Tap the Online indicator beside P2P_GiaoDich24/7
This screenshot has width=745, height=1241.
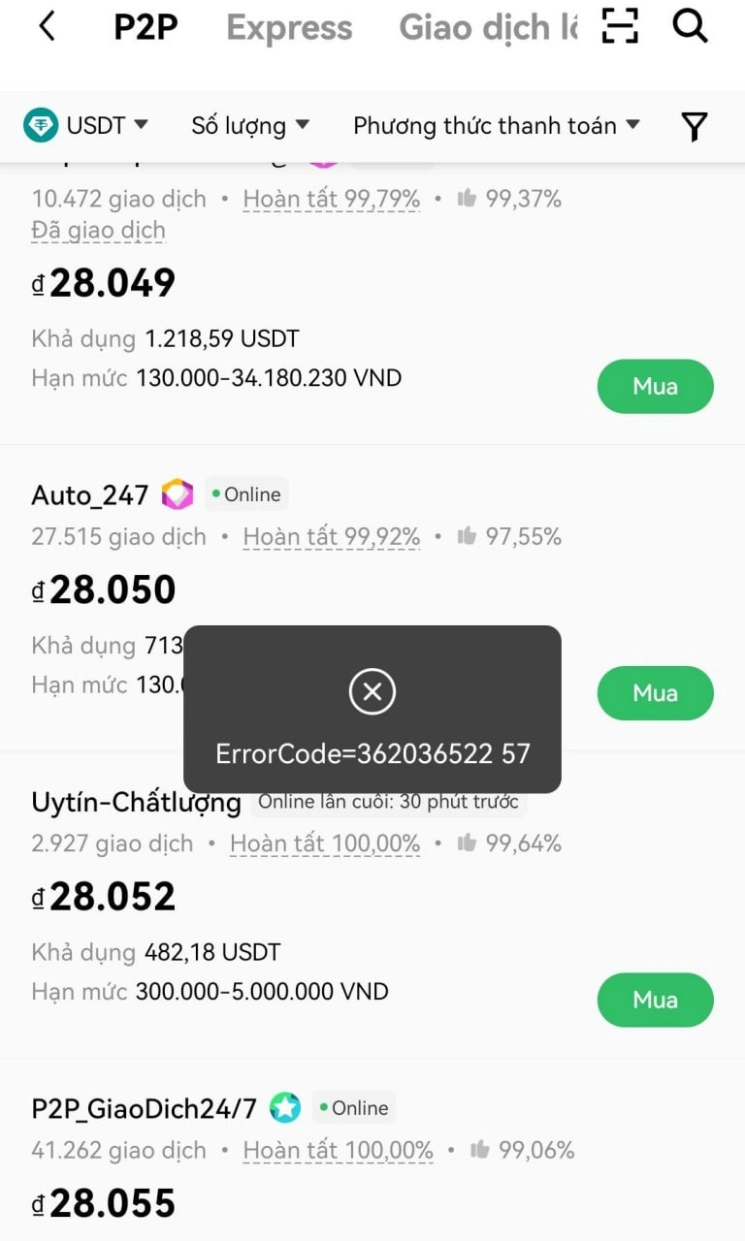pos(353,1108)
